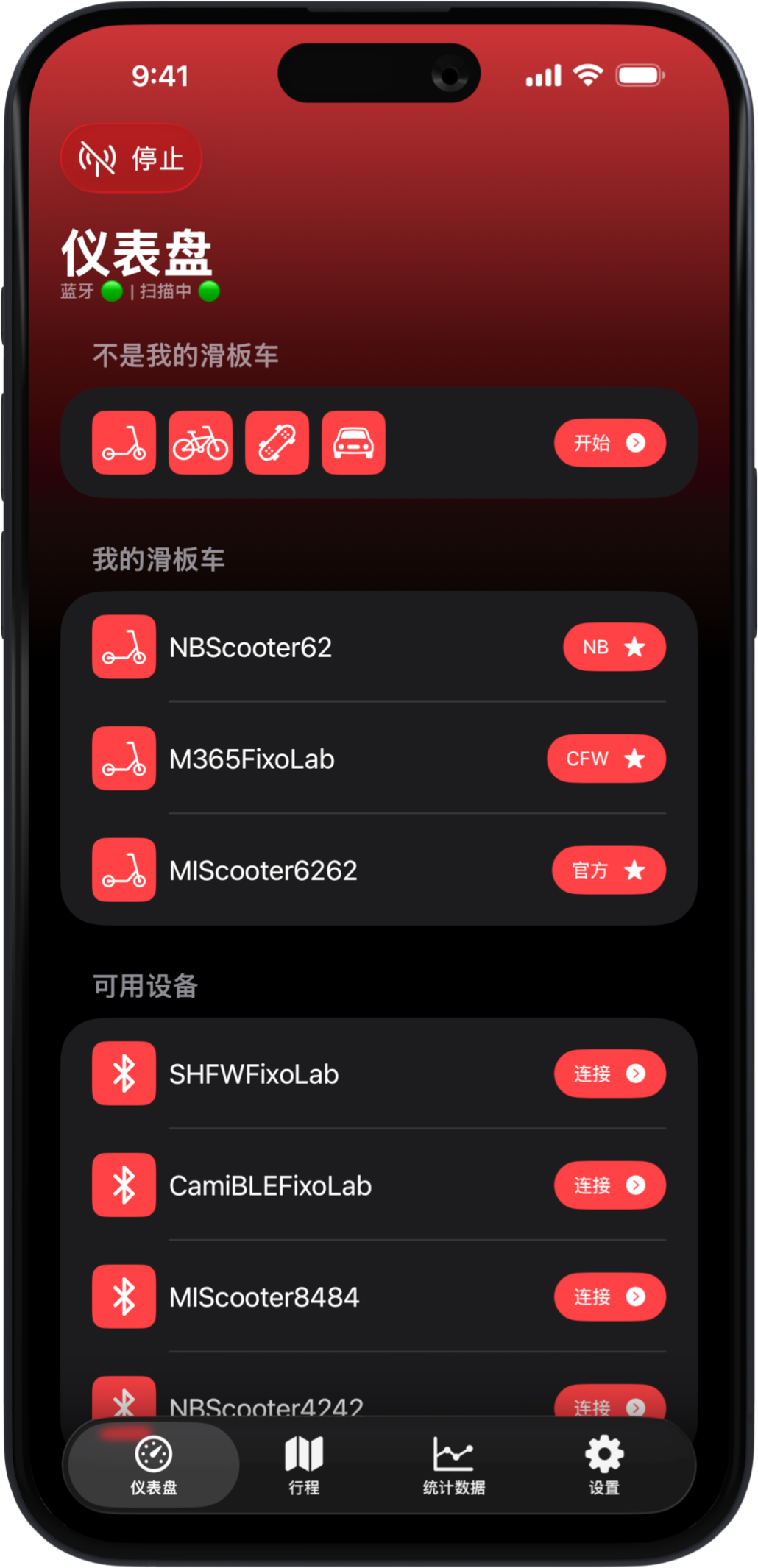Screen dimensions: 758x1568
Task: Select the skateboard vehicle type icon
Action: [x=277, y=443]
